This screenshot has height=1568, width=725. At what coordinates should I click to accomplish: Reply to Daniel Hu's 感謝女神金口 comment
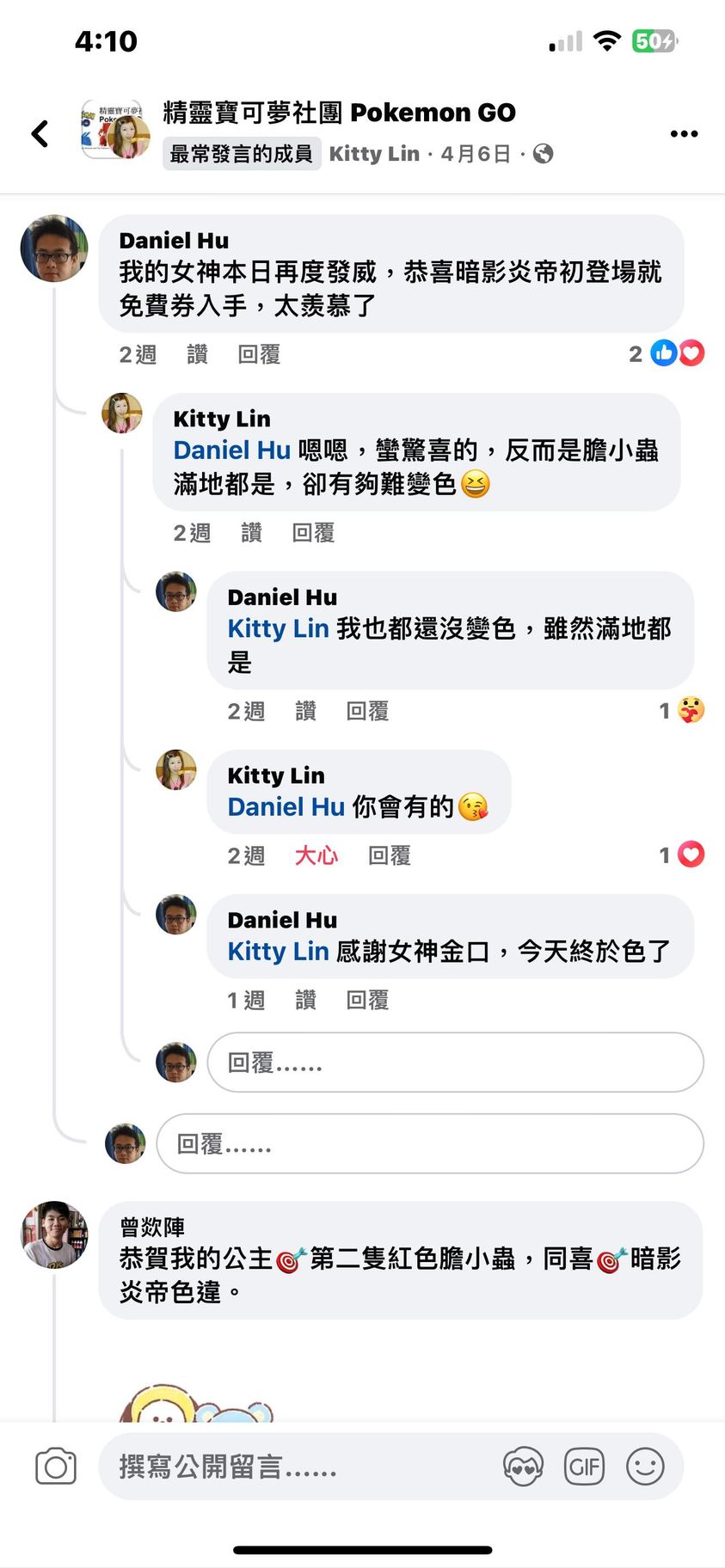click(367, 1000)
